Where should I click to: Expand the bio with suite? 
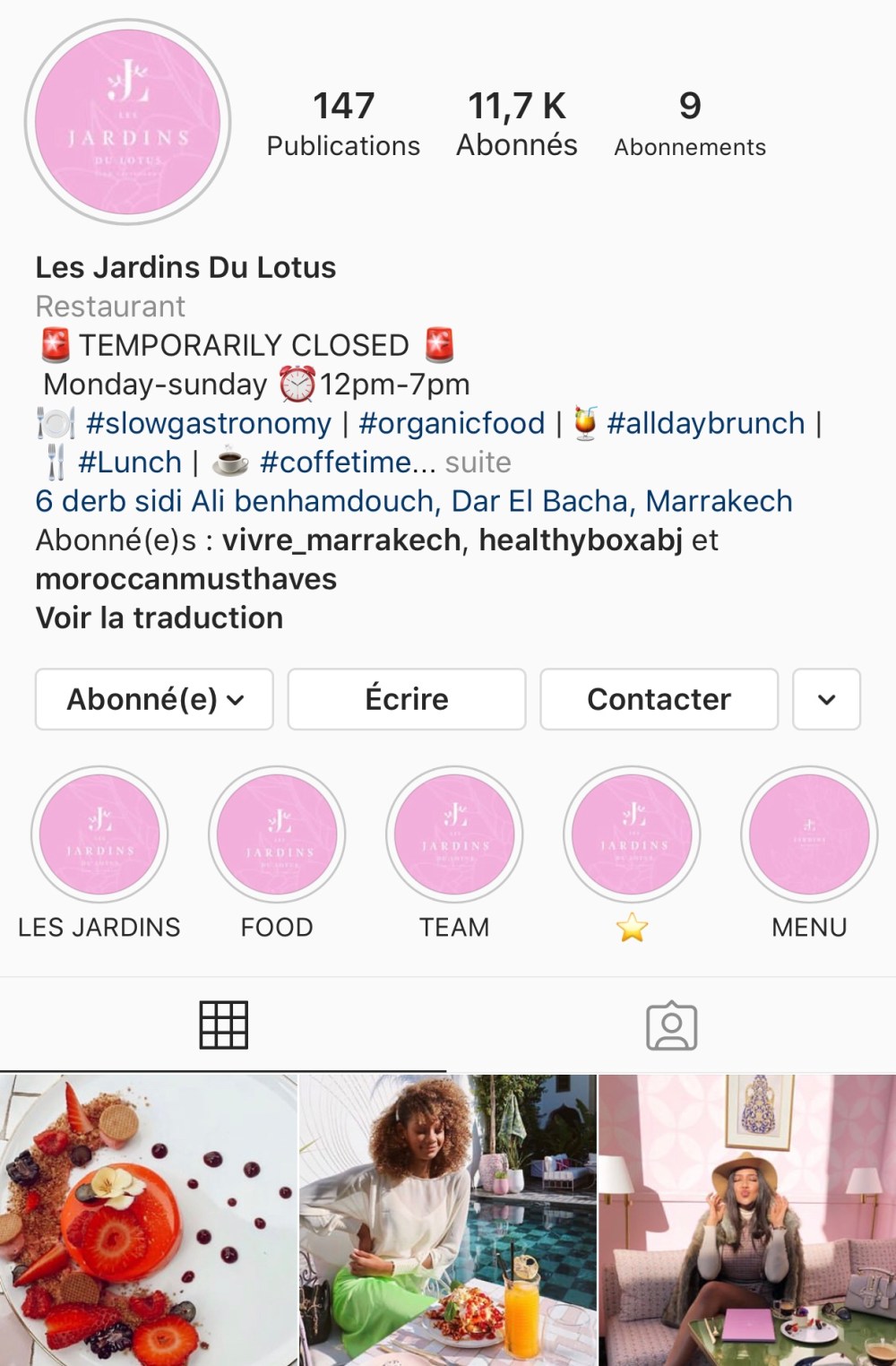478,463
